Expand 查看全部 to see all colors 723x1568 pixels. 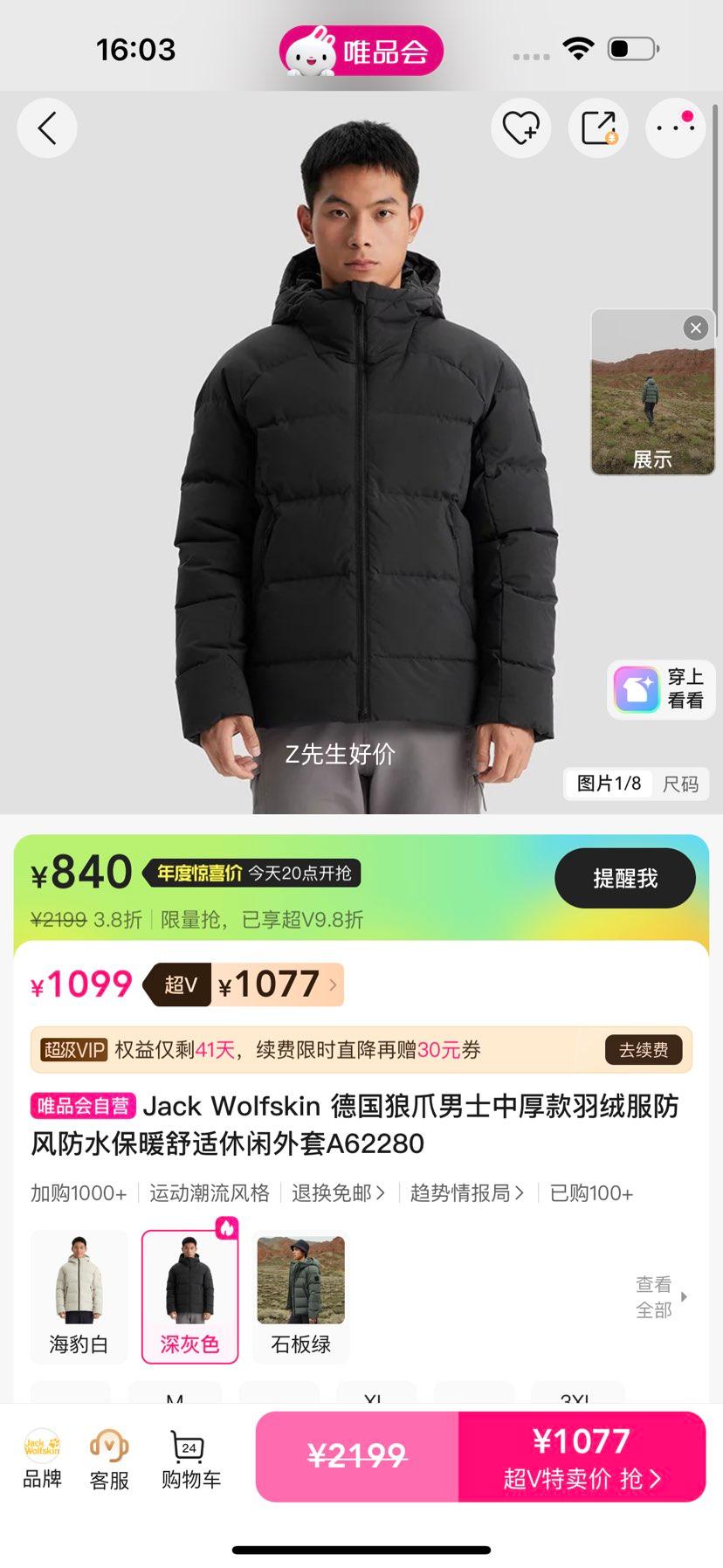pos(654,1296)
